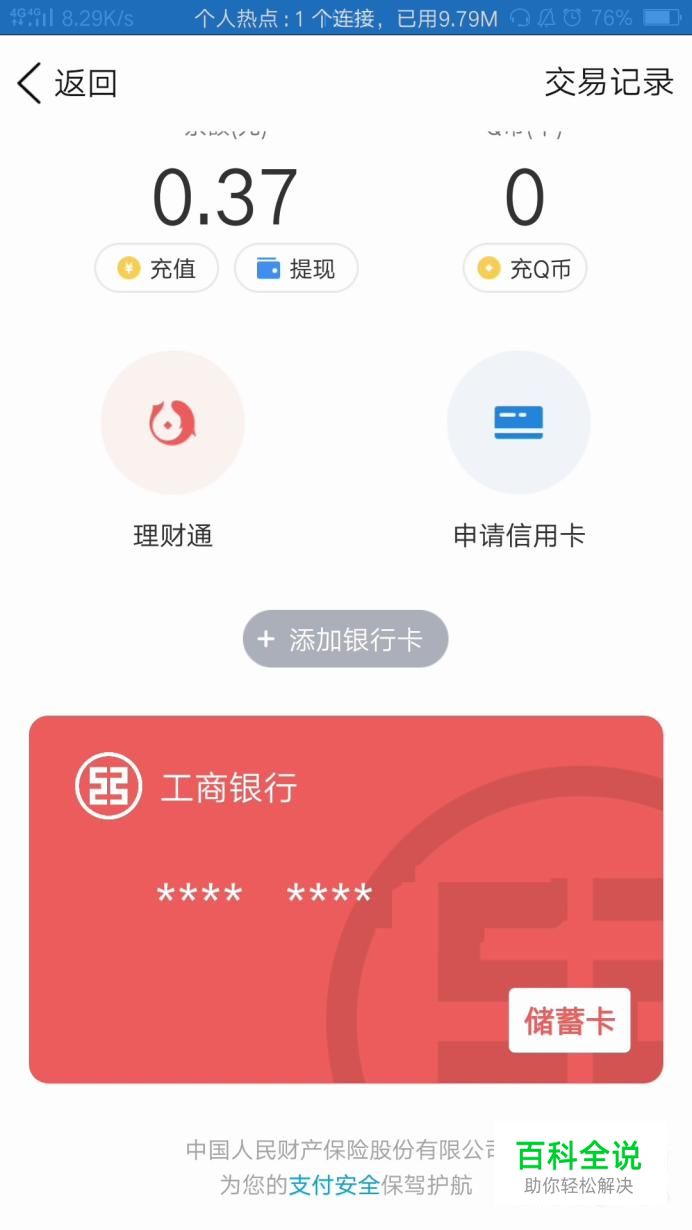Open 交易记录 transaction history
Image resolution: width=692 pixels, height=1230 pixels.
[609, 83]
